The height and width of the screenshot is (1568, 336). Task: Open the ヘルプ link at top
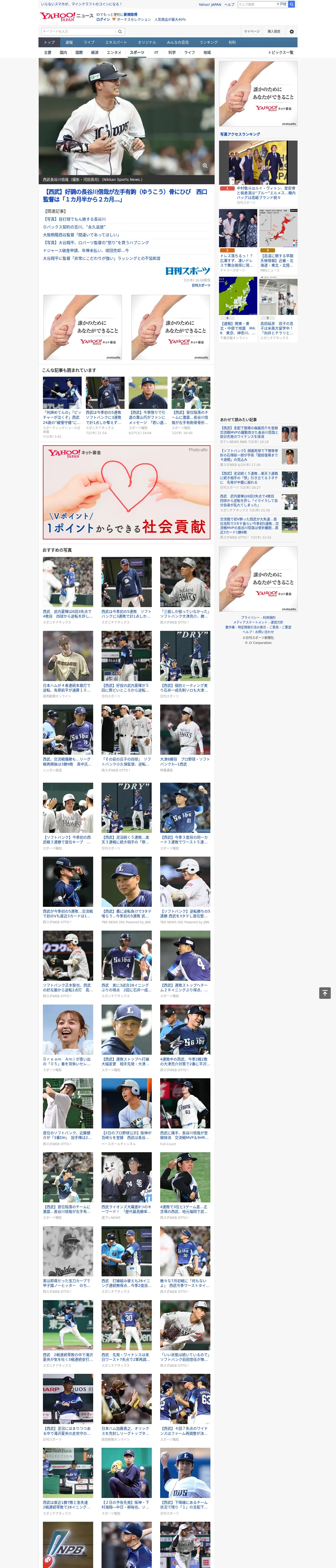click(229, 4)
